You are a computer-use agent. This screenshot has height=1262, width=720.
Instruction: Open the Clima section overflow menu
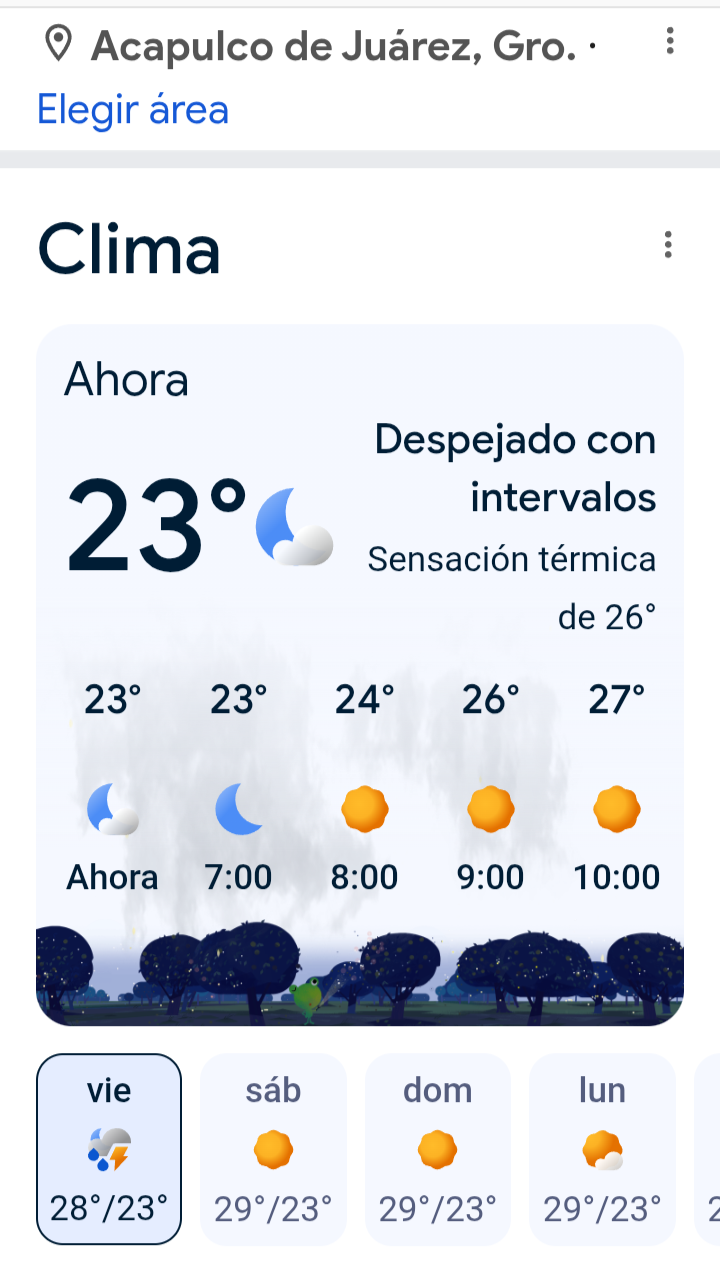[x=667, y=245]
